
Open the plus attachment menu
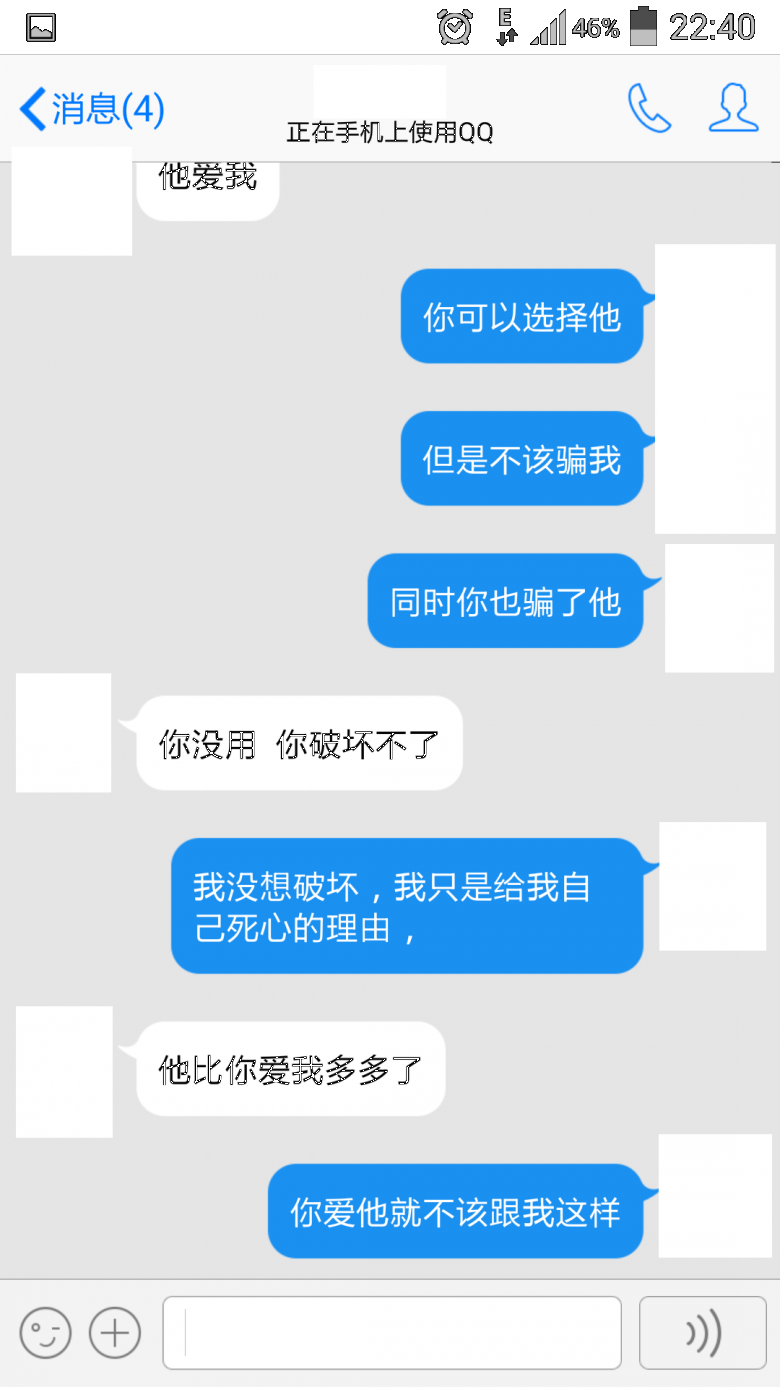coord(115,1332)
